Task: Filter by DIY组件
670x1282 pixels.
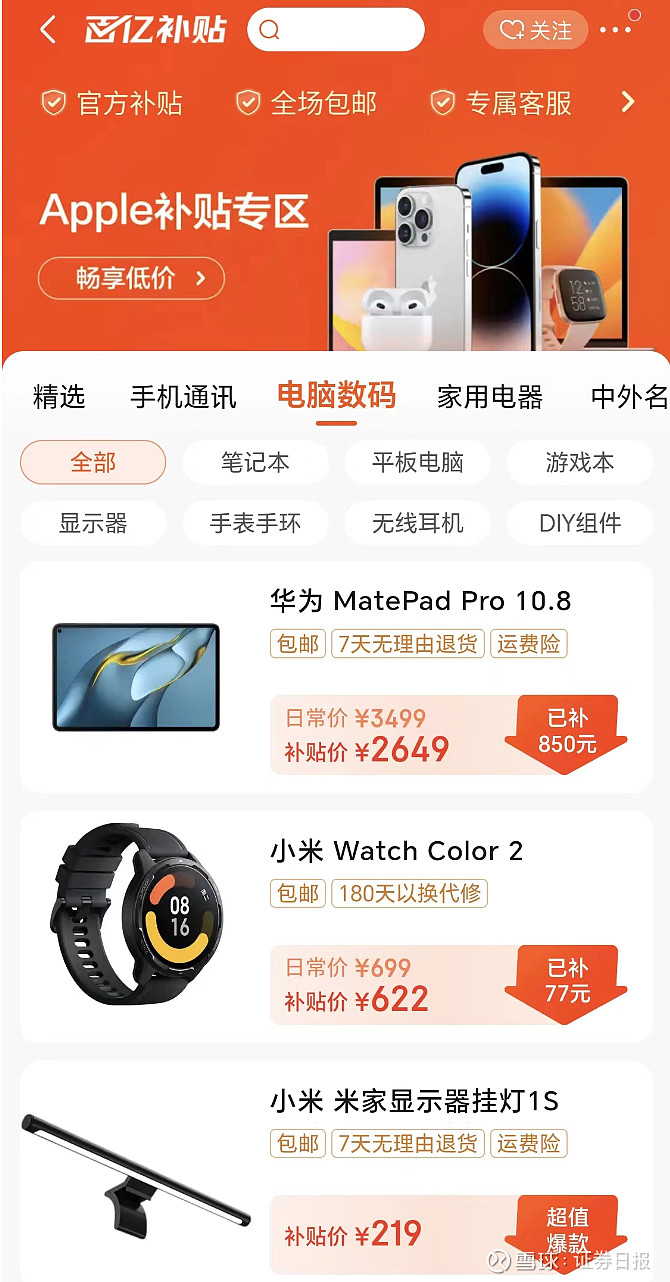Action: click(x=580, y=523)
